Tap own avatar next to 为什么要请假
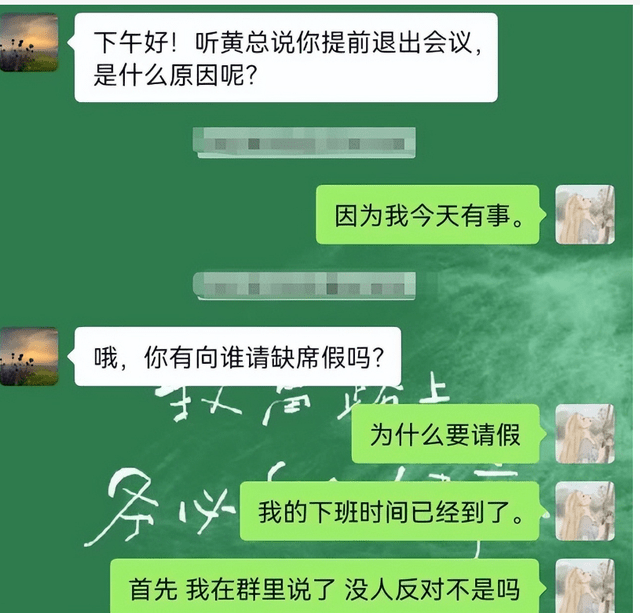This screenshot has height=613, width=640. [584, 433]
